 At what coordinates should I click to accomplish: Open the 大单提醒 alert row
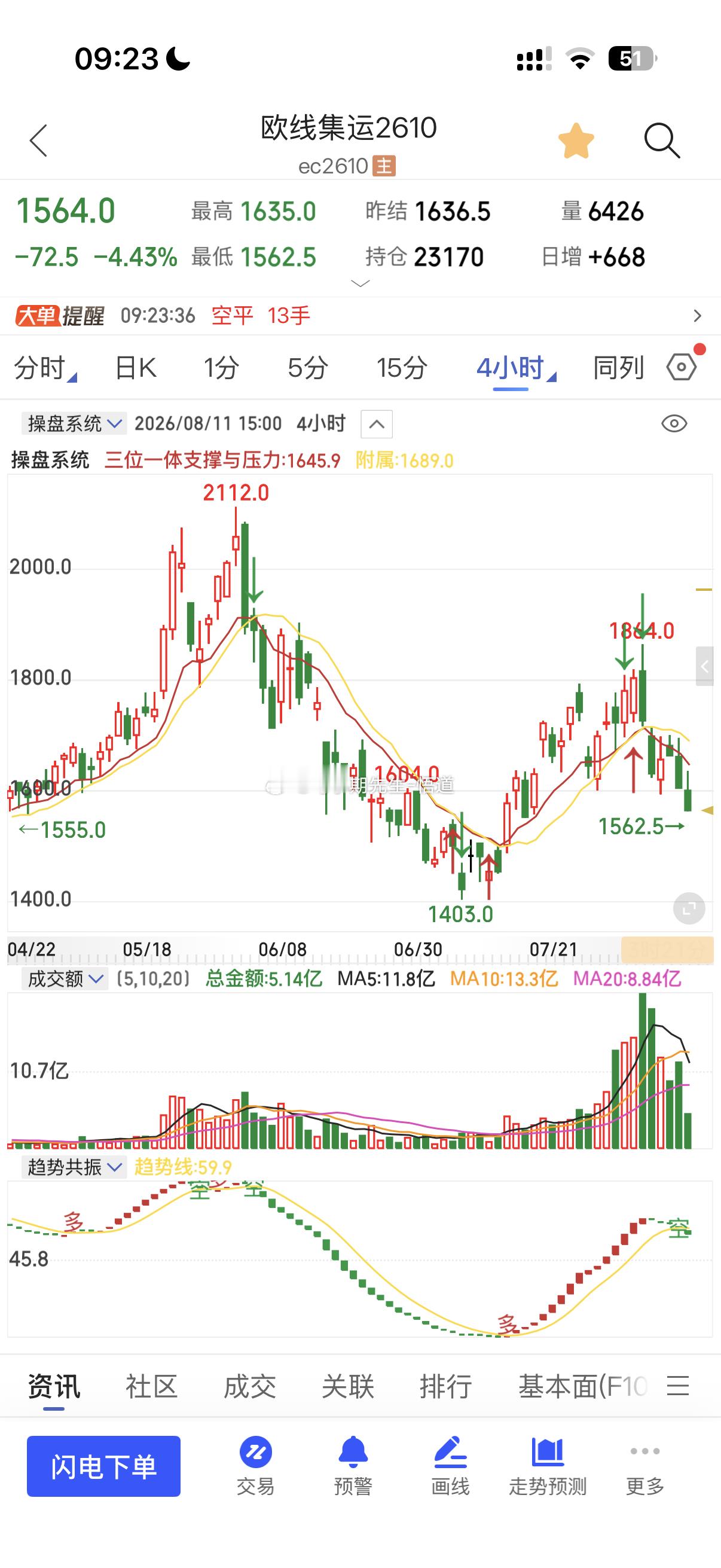(x=360, y=315)
